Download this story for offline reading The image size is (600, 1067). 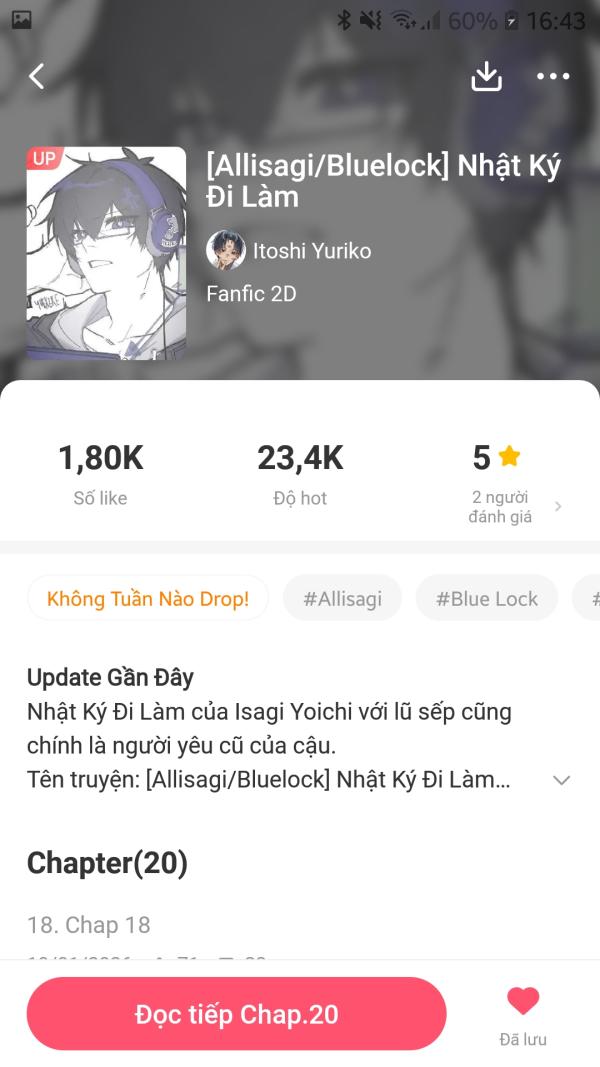[x=487, y=76]
